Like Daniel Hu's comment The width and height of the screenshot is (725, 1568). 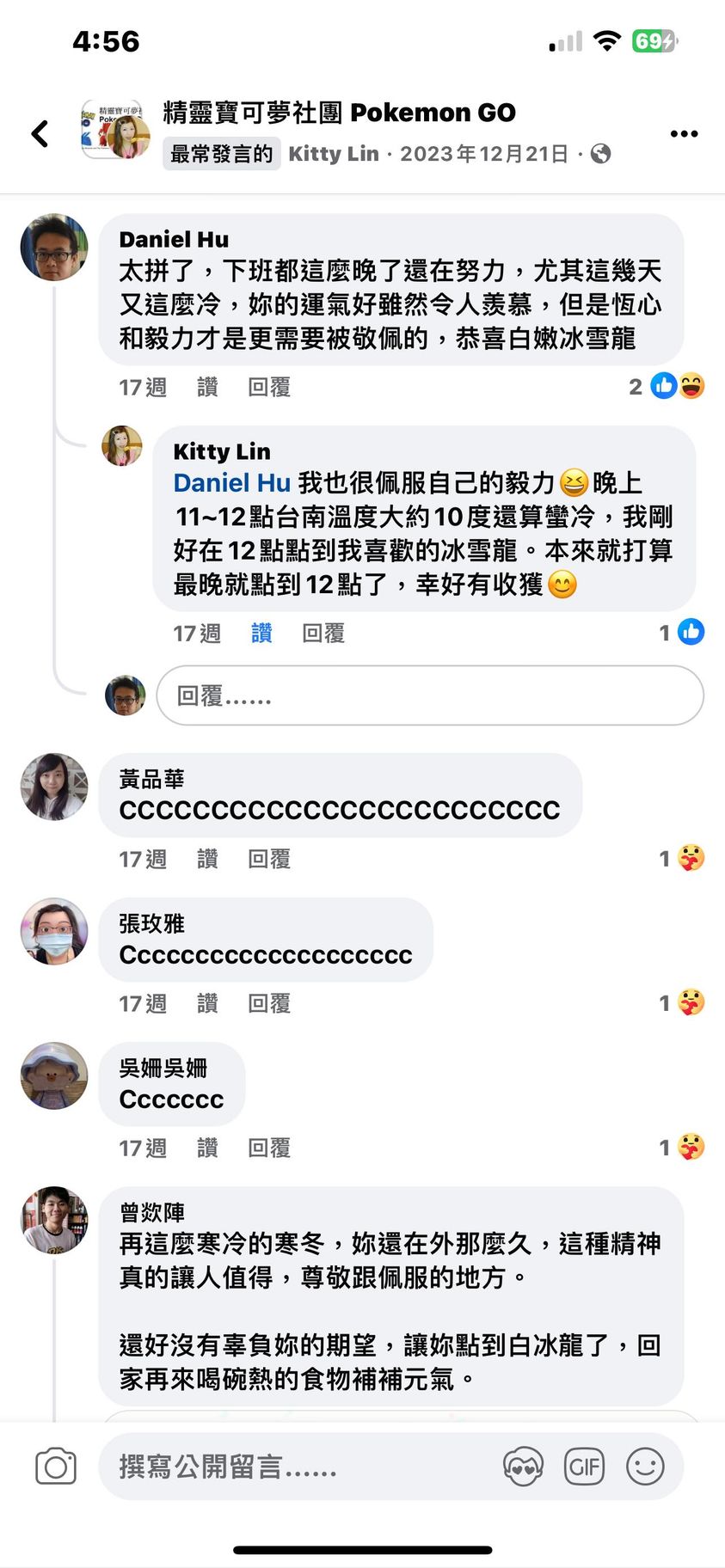point(207,387)
